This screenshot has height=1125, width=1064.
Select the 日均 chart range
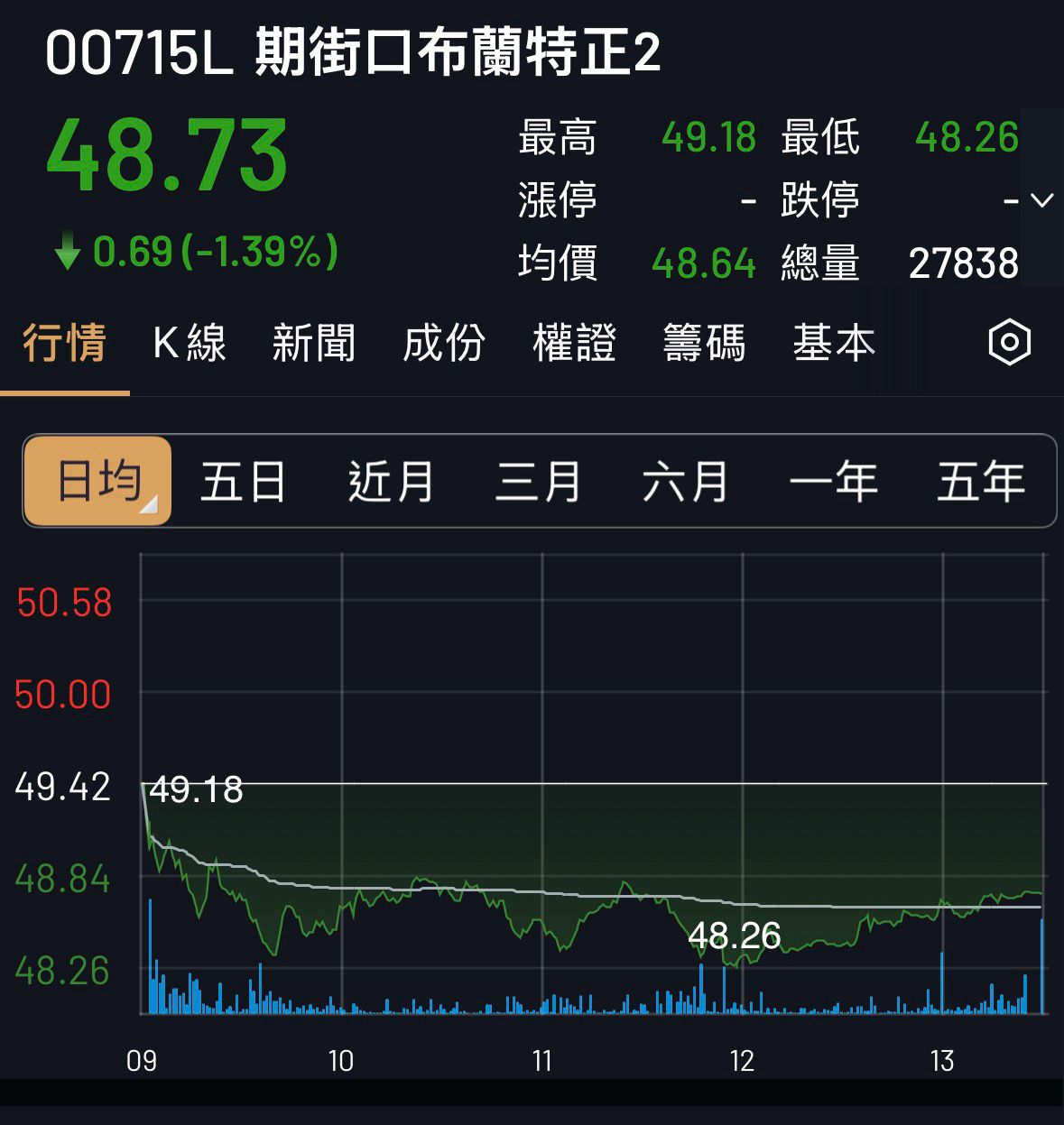[97, 481]
